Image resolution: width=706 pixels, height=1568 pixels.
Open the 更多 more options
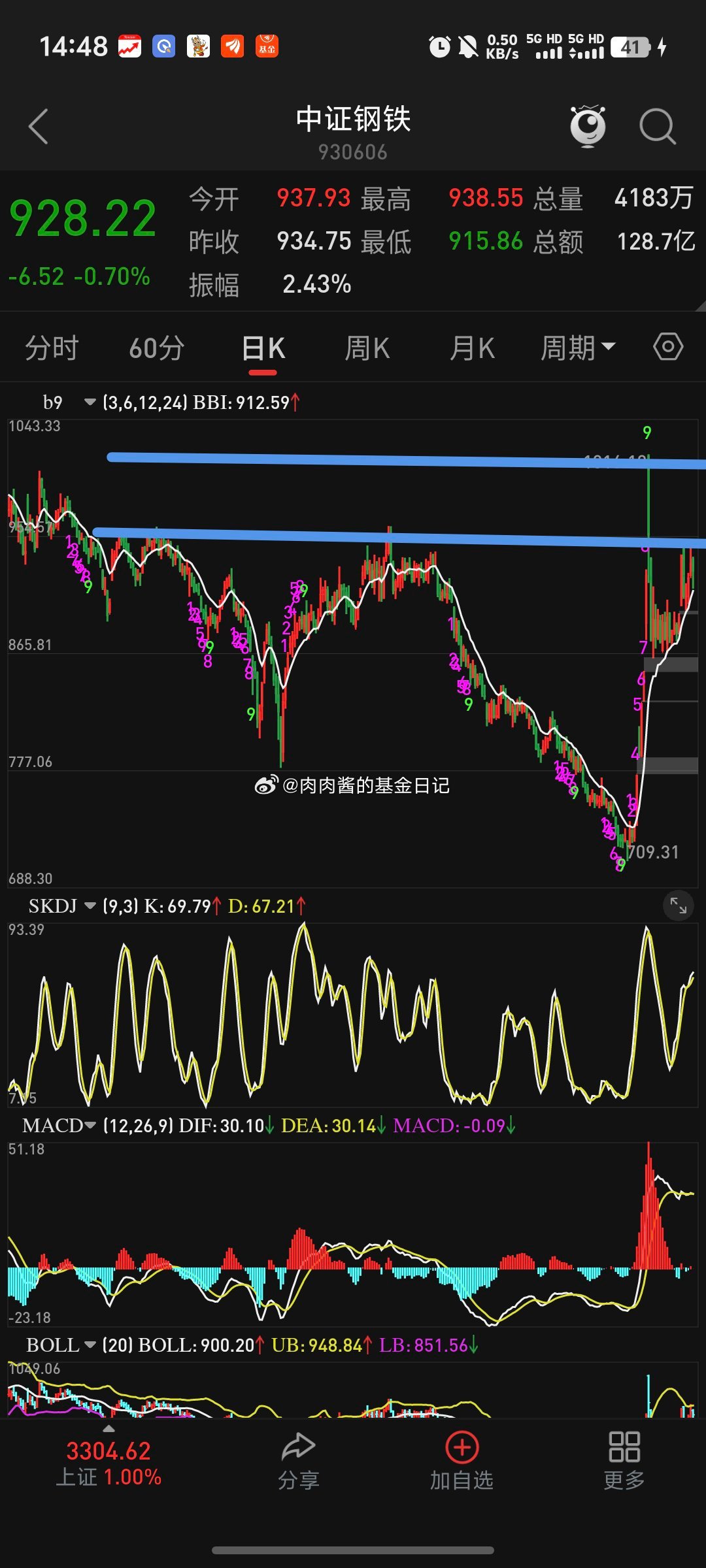624,1462
